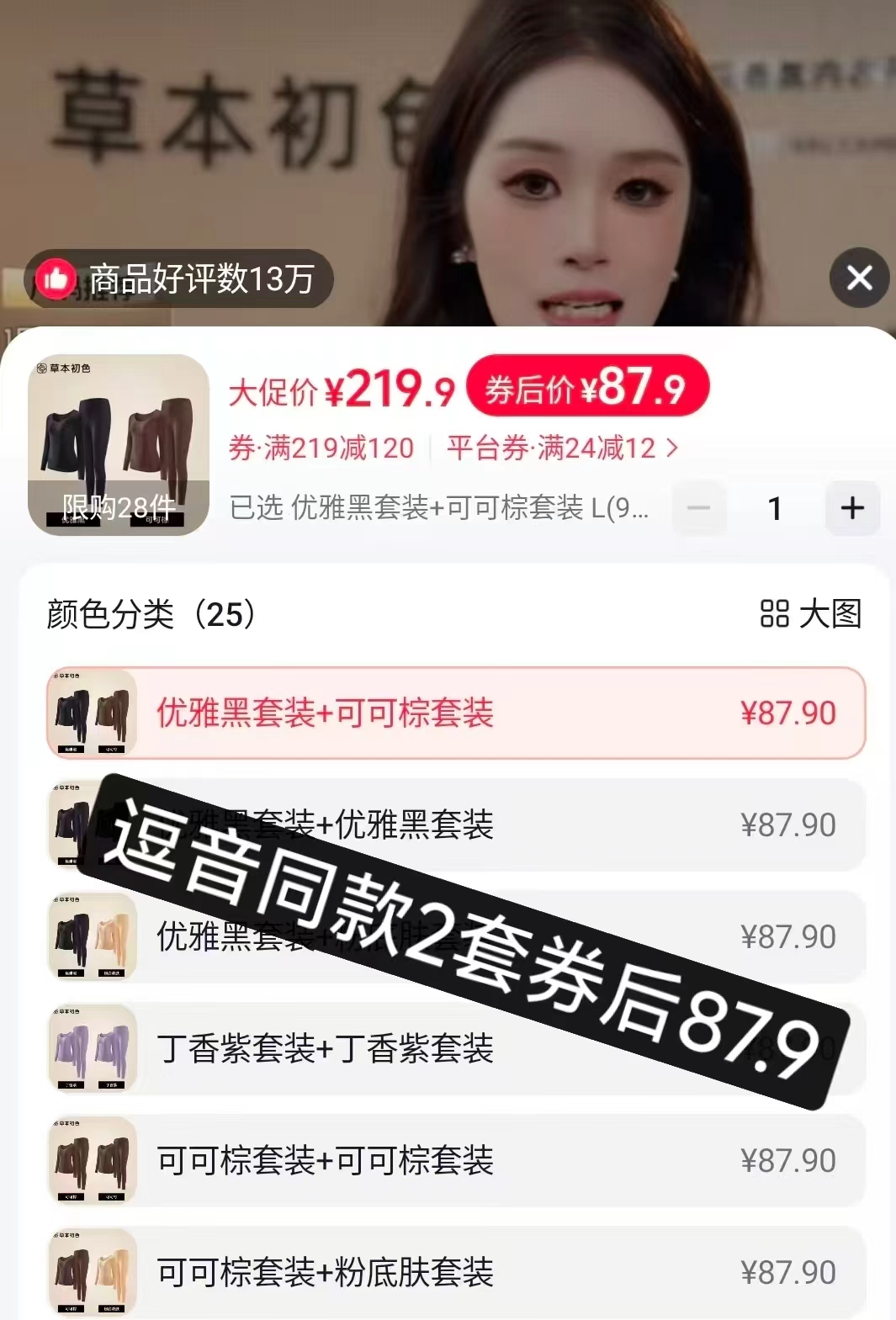Click the purple 丁香紫 variant thumbnail
Screen dimensions: 896x1320
click(x=93, y=1047)
